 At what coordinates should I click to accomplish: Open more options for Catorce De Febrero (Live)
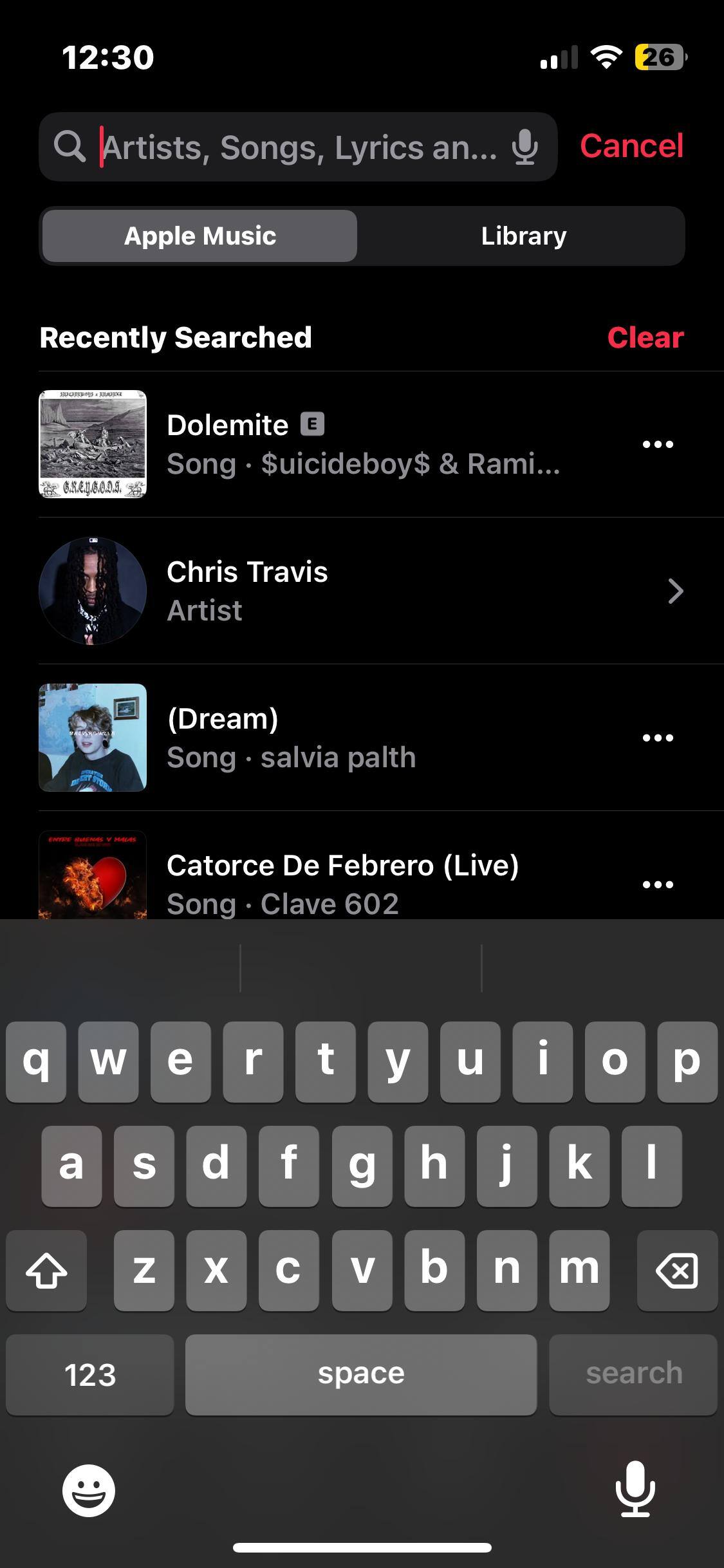[x=658, y=884]
